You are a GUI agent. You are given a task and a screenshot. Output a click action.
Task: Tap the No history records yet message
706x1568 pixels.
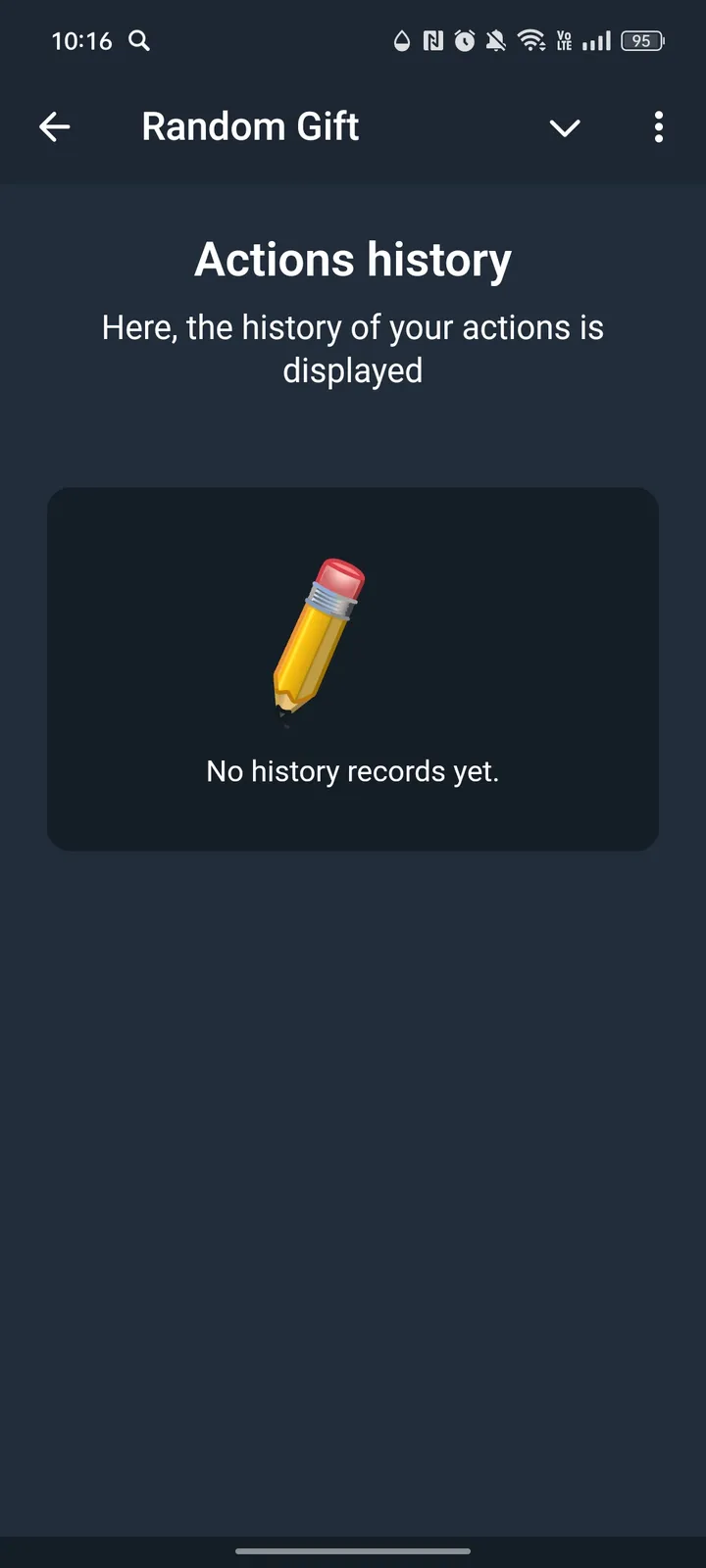(x=353, y=771)
